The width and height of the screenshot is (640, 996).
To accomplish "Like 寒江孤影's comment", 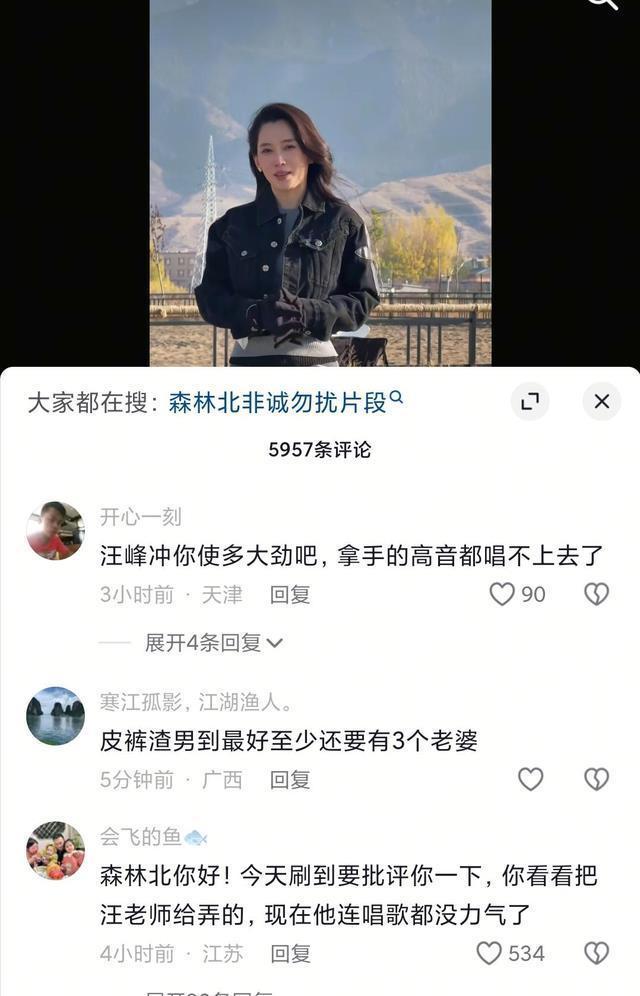I will click(530, 779).
